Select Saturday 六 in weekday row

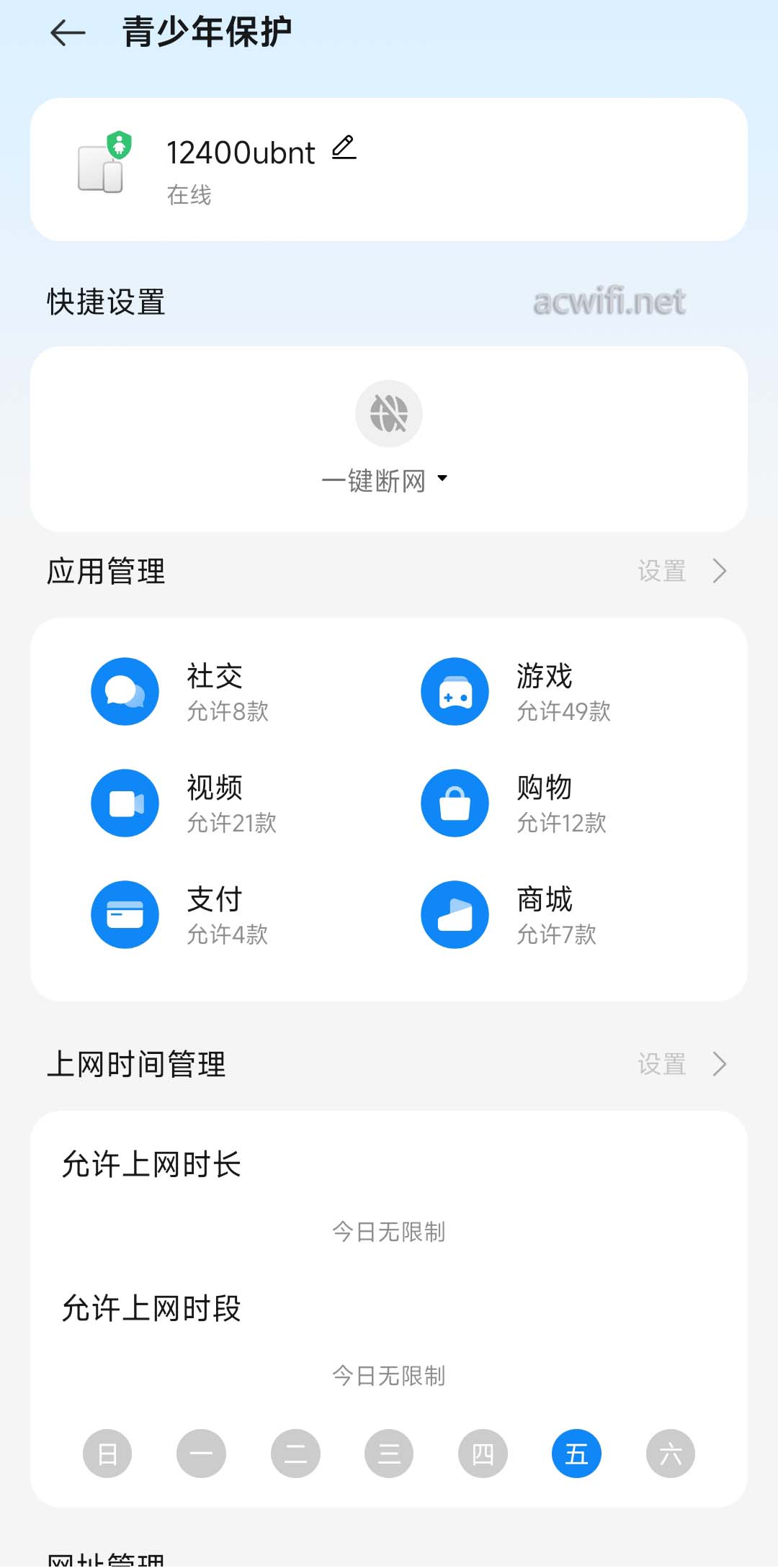point(671,1454)
